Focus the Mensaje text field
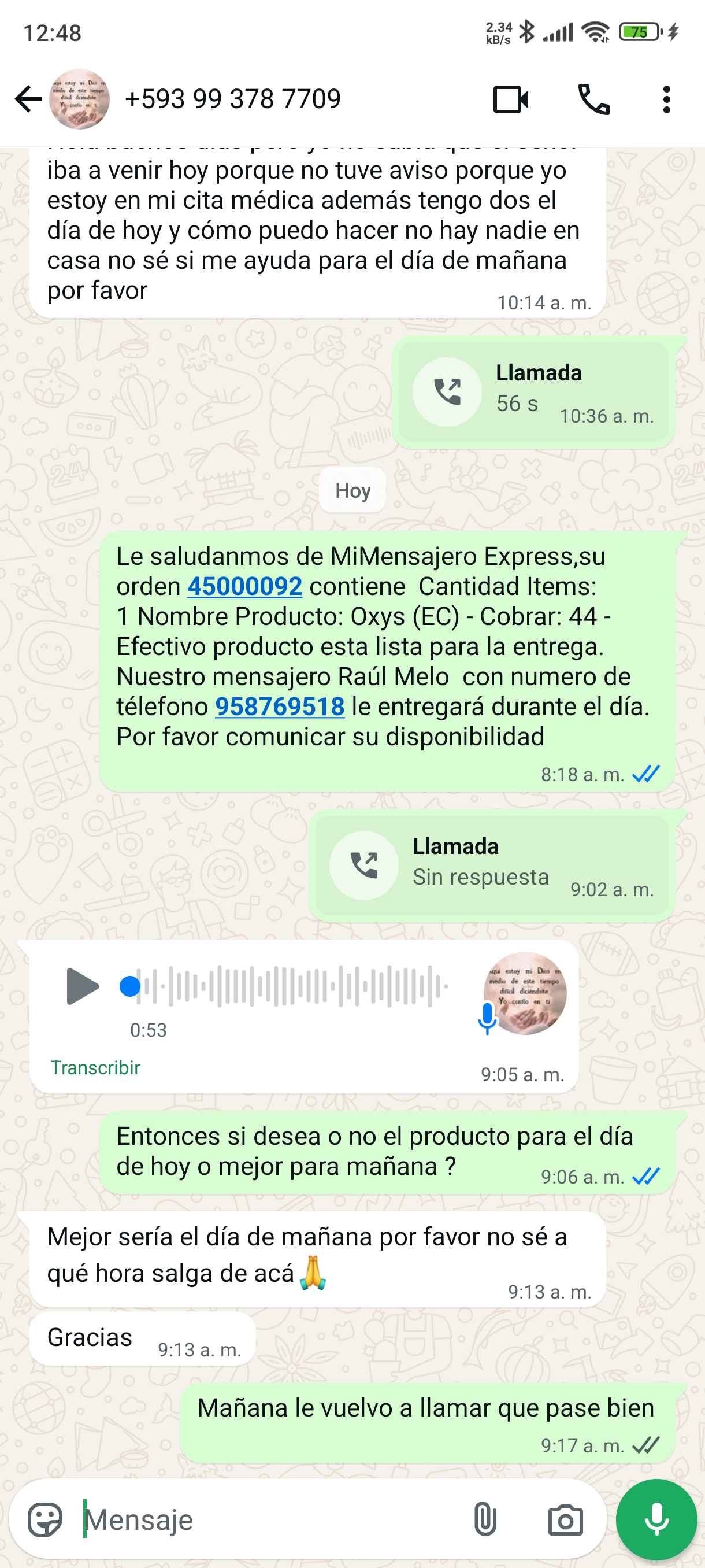Image resolution: width=705 pixels, height=1568 pixels. click(x=268, y=1519)
